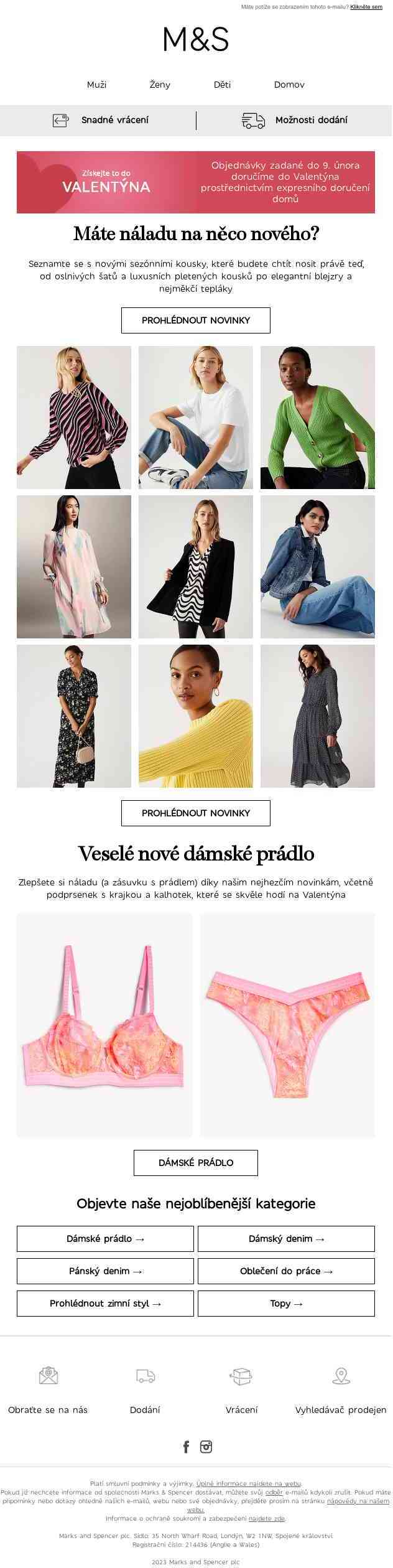Open the yellow knit sweater photo

pos(195,716)
